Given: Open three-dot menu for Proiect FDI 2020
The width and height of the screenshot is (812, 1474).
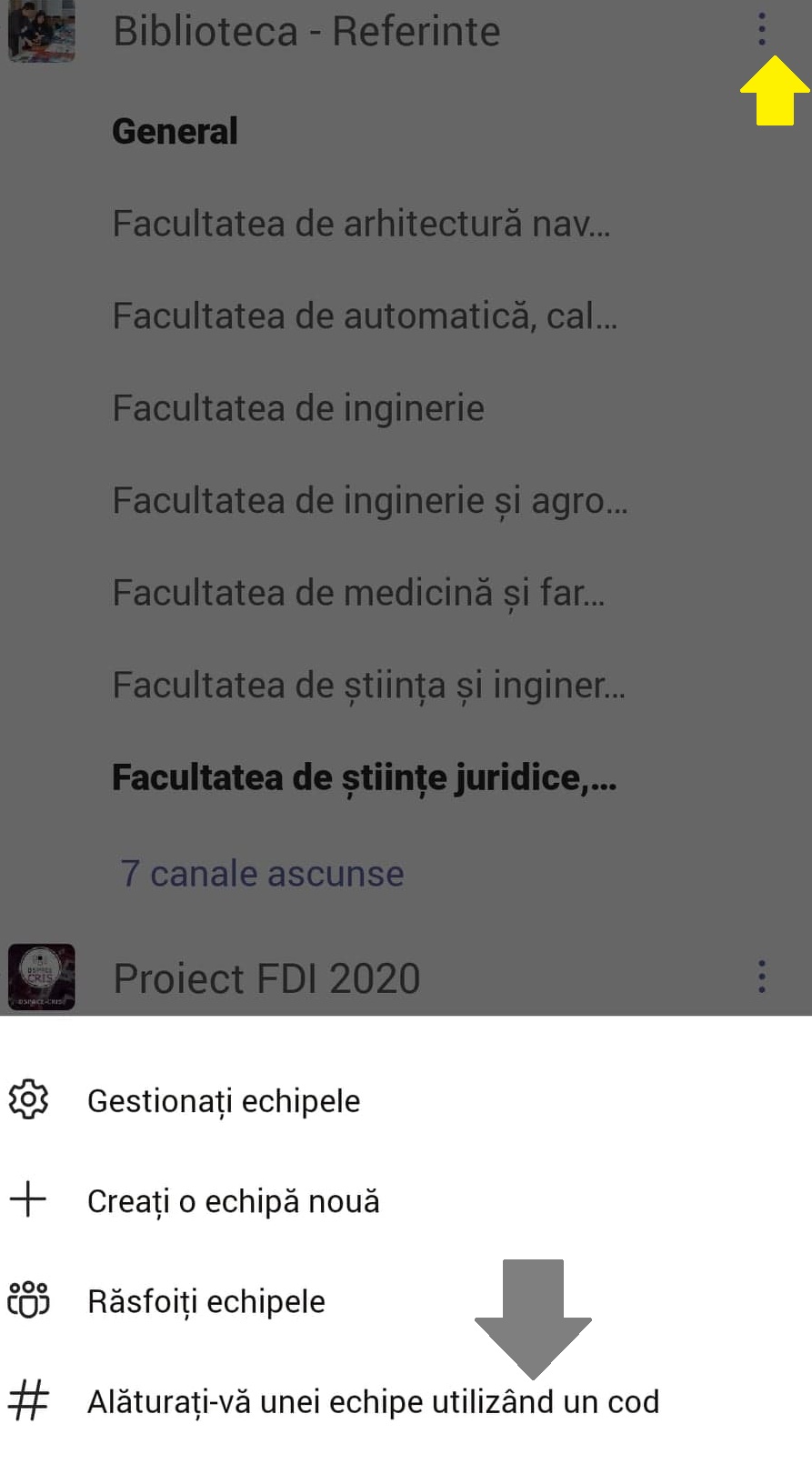Looking at the screenshot, I should coord(762,977).
